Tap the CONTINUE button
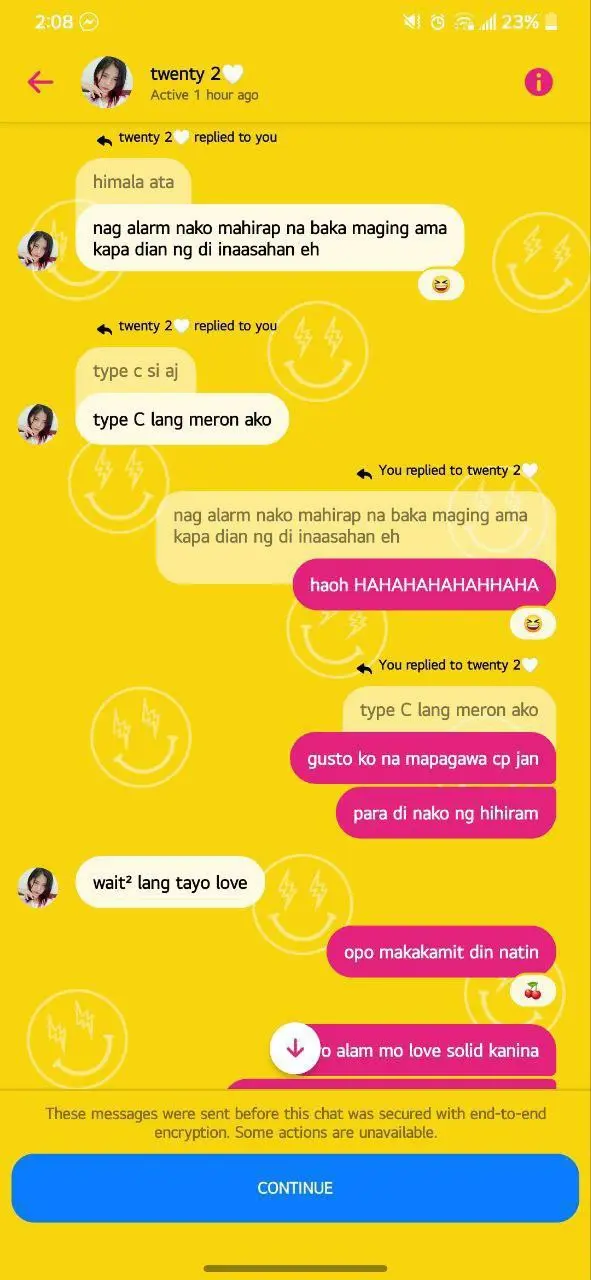This screenshot has width=591, height=1280. (295, 1188)
